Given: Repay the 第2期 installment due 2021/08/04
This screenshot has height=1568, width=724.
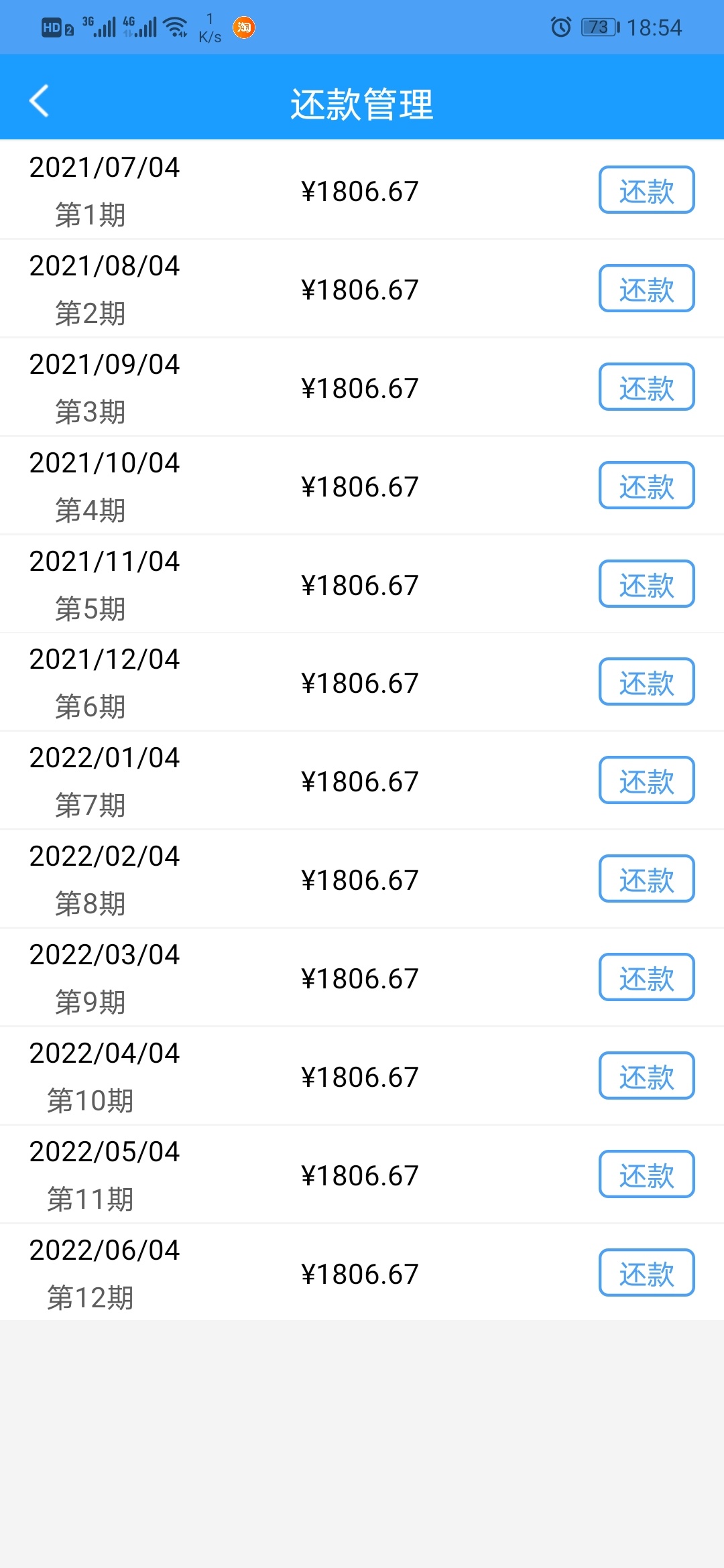Looking at the screenshot, I should pos(646,288).
